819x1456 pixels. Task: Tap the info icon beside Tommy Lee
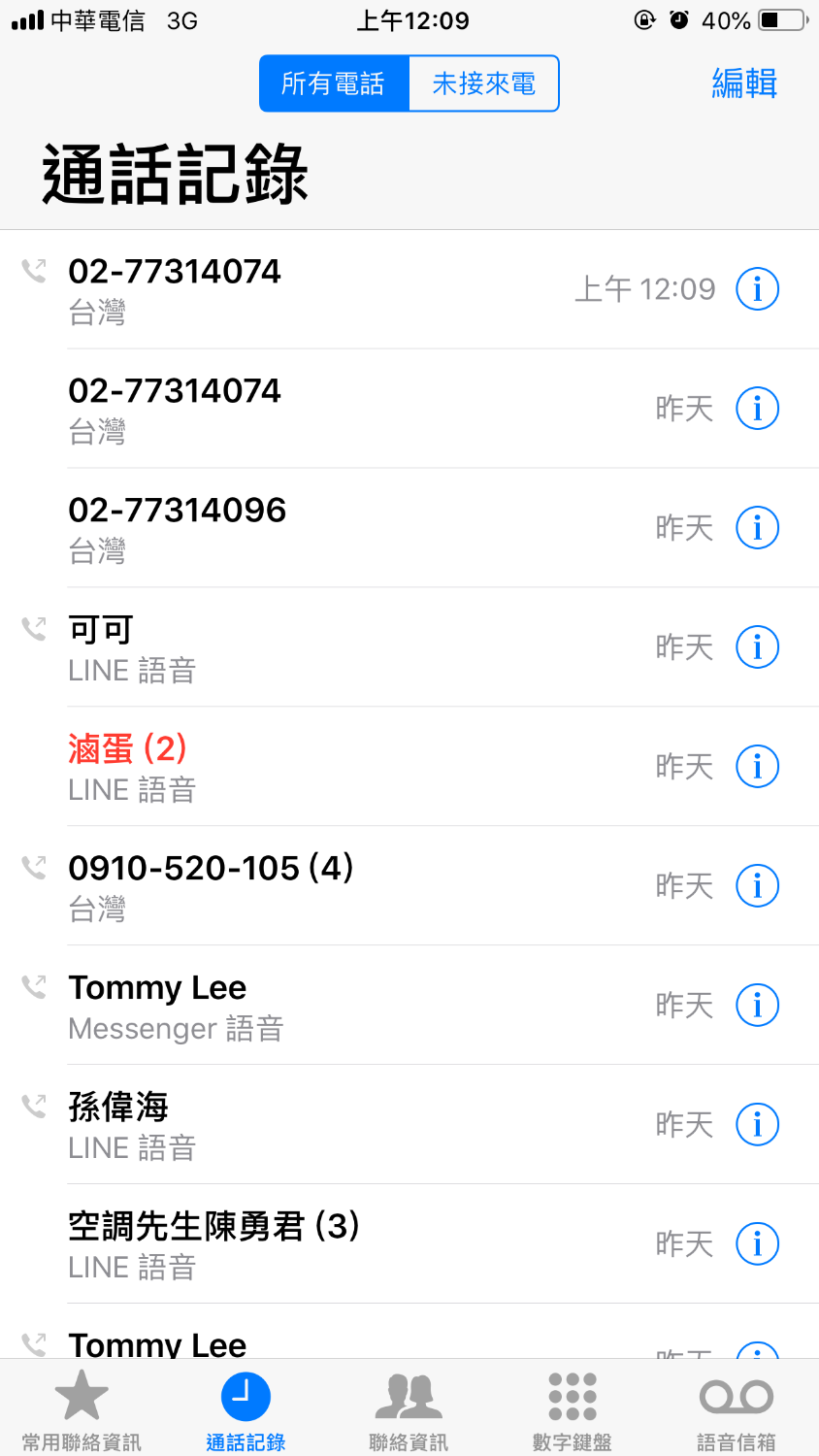click(758, 1005)
